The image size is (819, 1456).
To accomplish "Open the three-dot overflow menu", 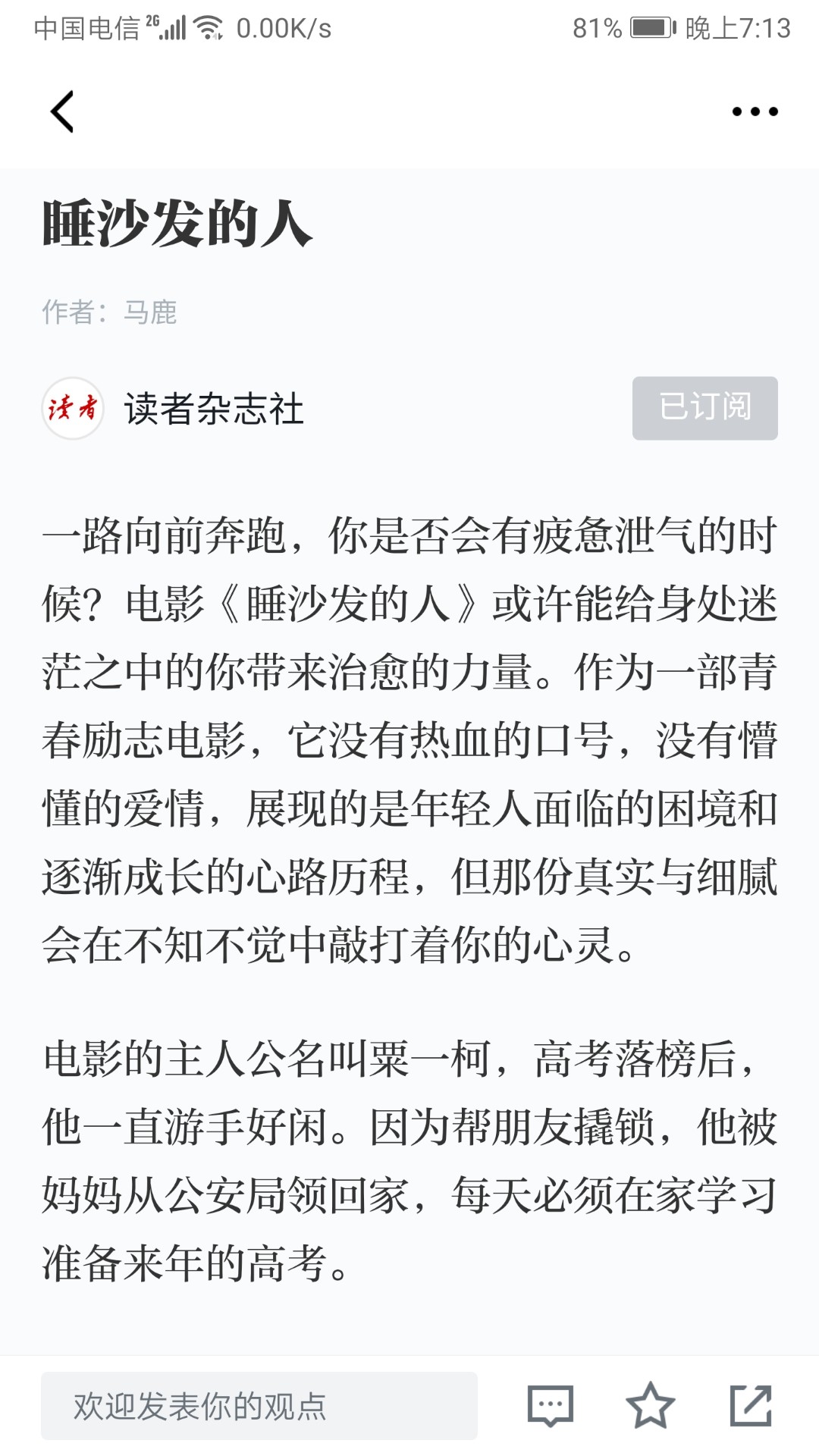I will click(755, 111).
